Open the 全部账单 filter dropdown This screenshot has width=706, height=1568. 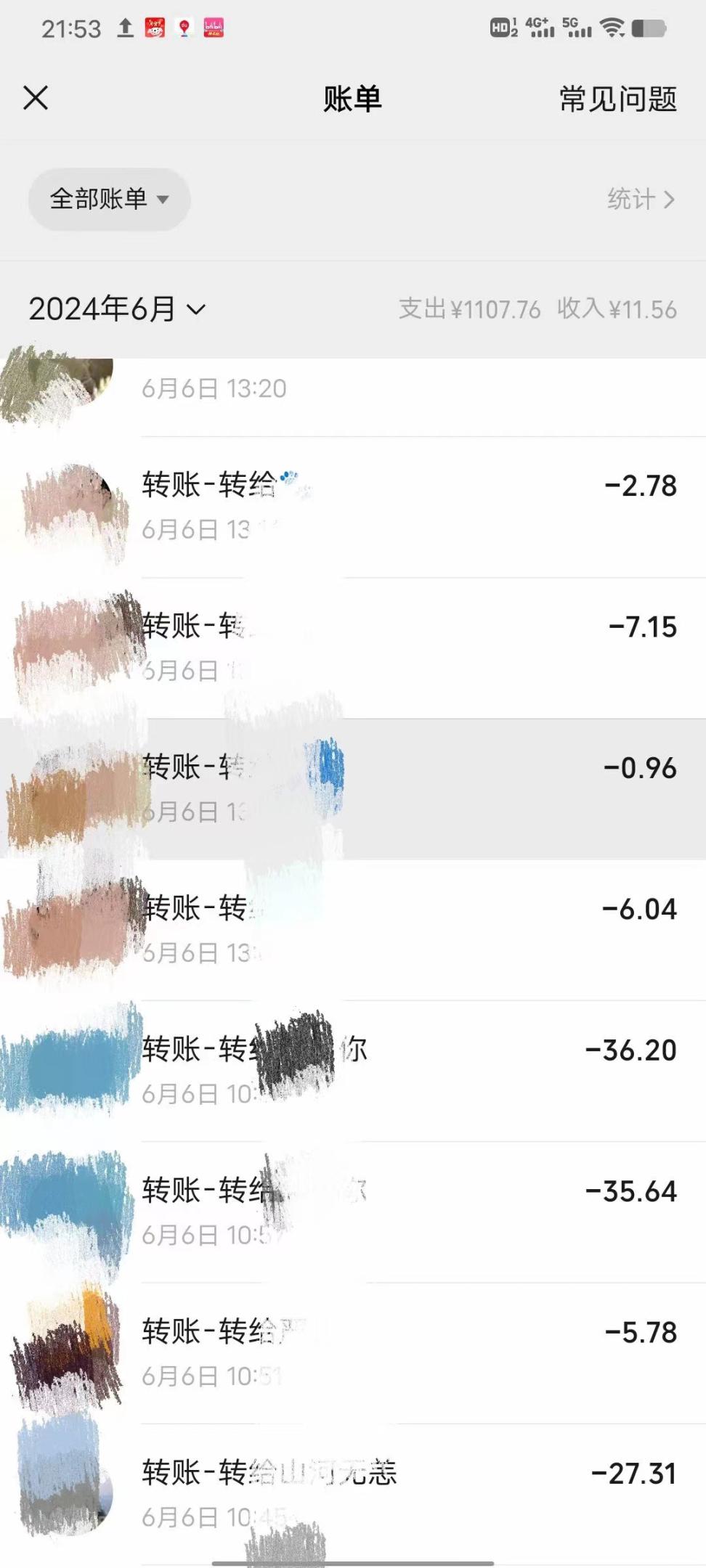[108, 199]
